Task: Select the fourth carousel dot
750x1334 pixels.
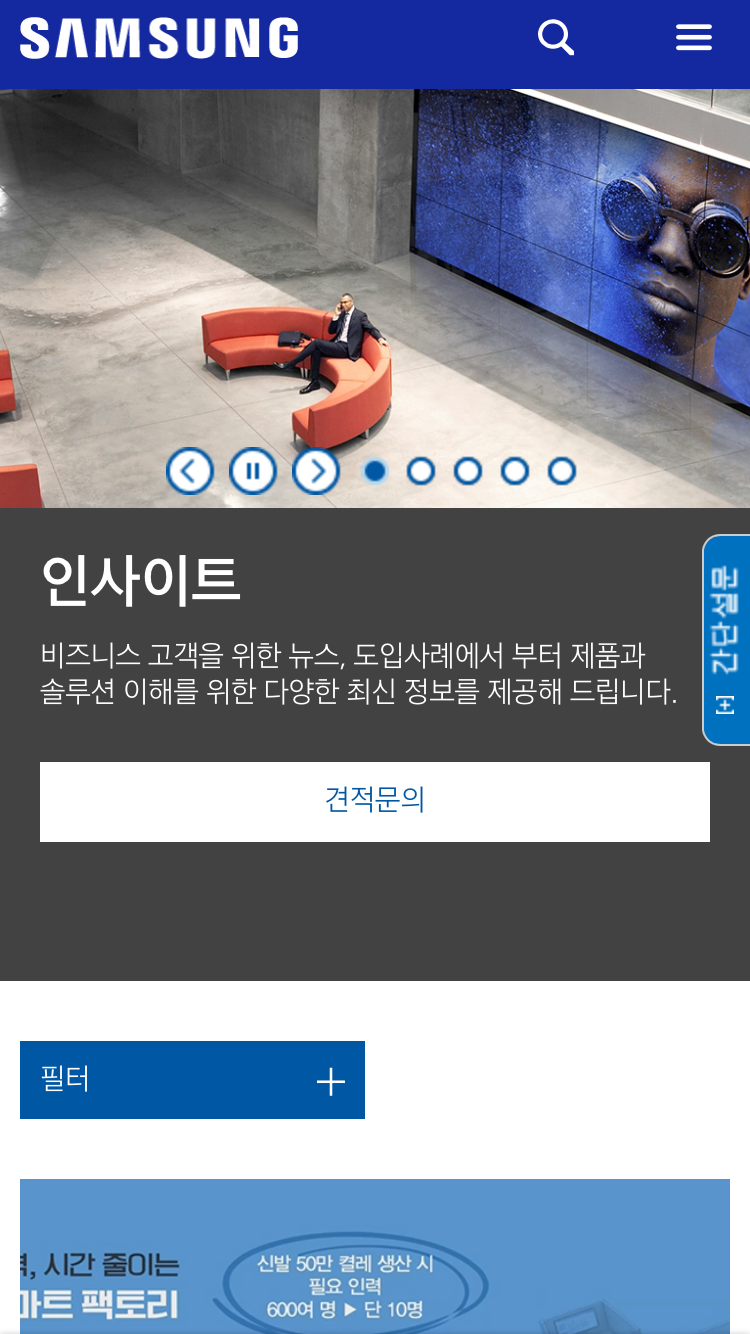Action: (x=515, y=471)
